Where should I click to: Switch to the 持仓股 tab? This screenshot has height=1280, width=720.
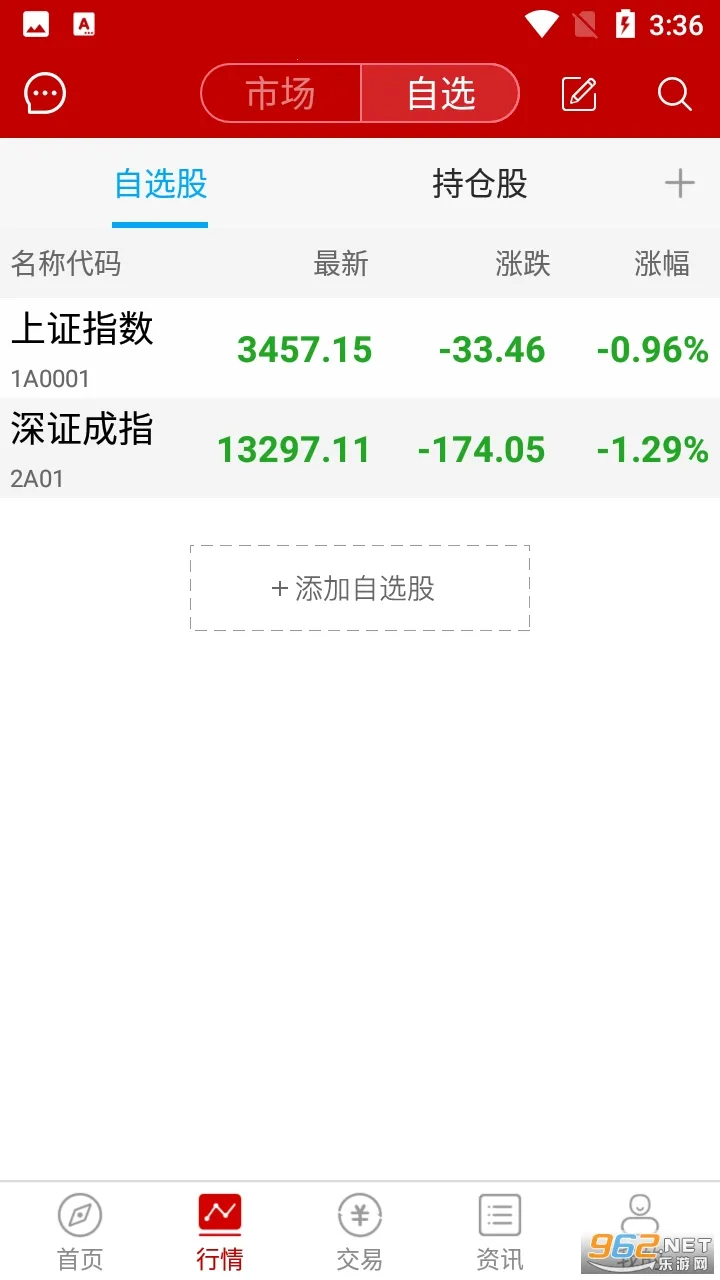pyautogui.click(x=479, y=184)
